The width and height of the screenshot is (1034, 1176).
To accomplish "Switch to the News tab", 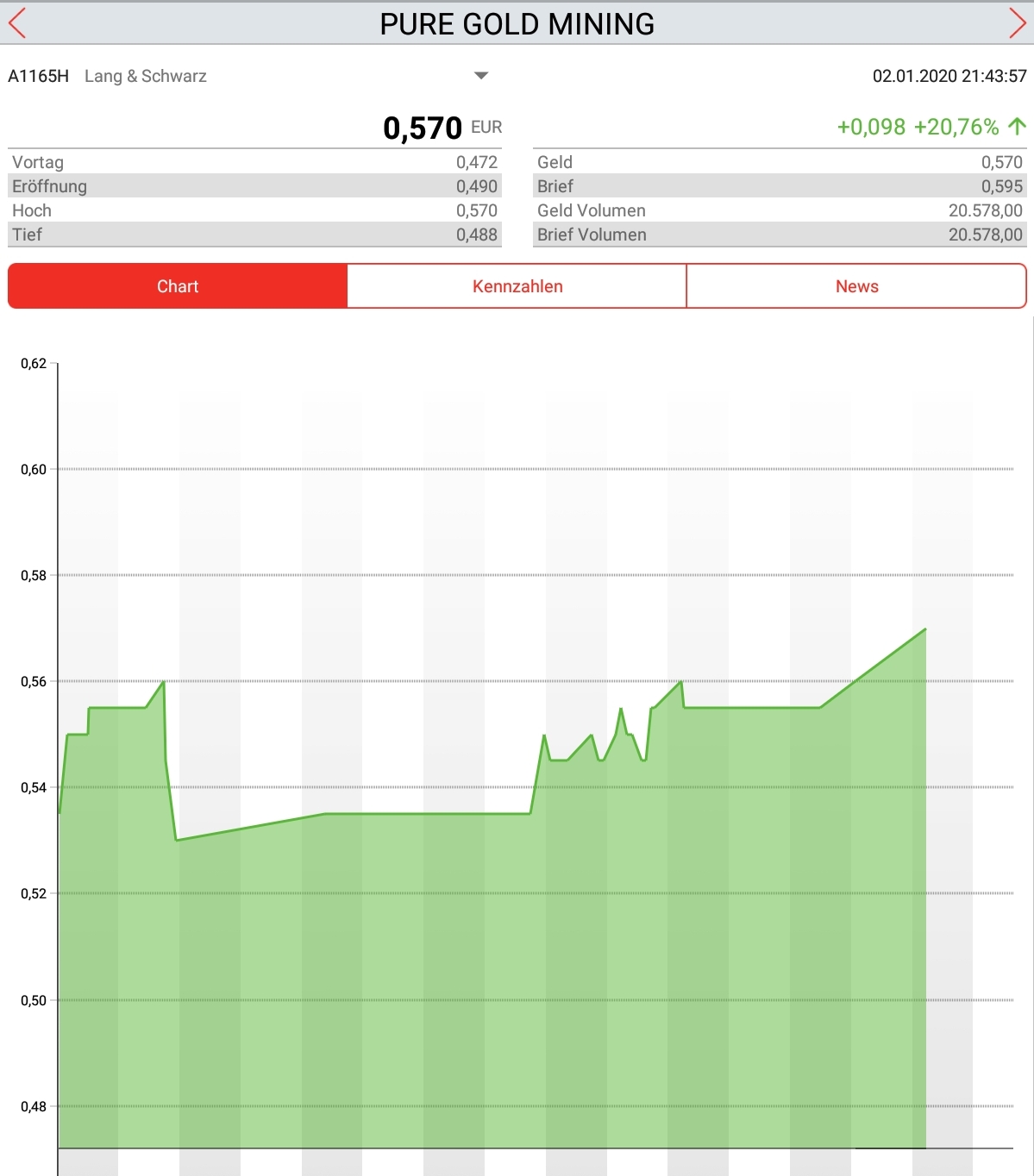I will (x=856, y=286).
